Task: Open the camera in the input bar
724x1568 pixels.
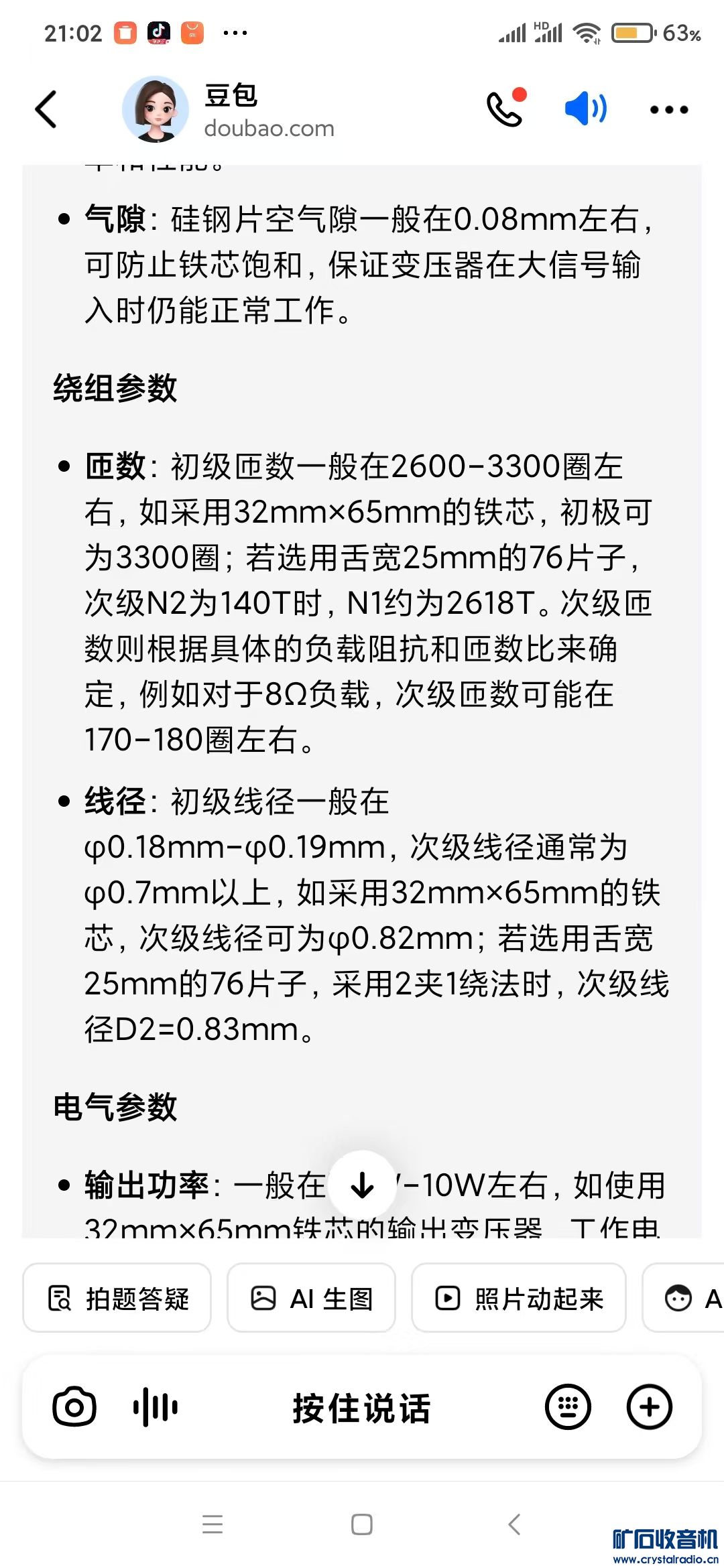Action: (74, 1407)
